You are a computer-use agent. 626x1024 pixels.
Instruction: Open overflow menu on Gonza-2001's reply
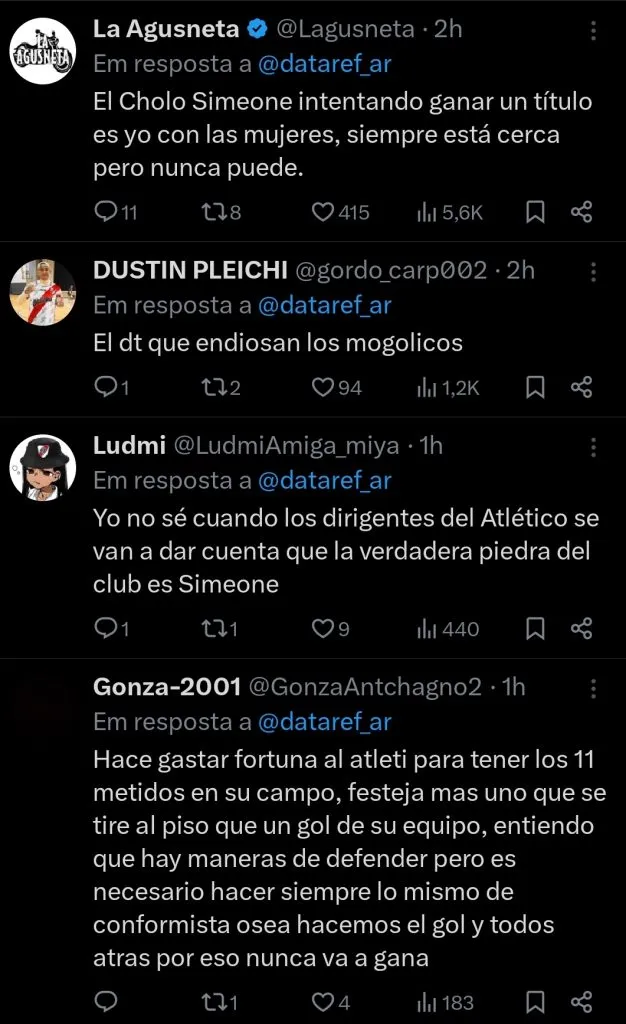tap(595, 688)
